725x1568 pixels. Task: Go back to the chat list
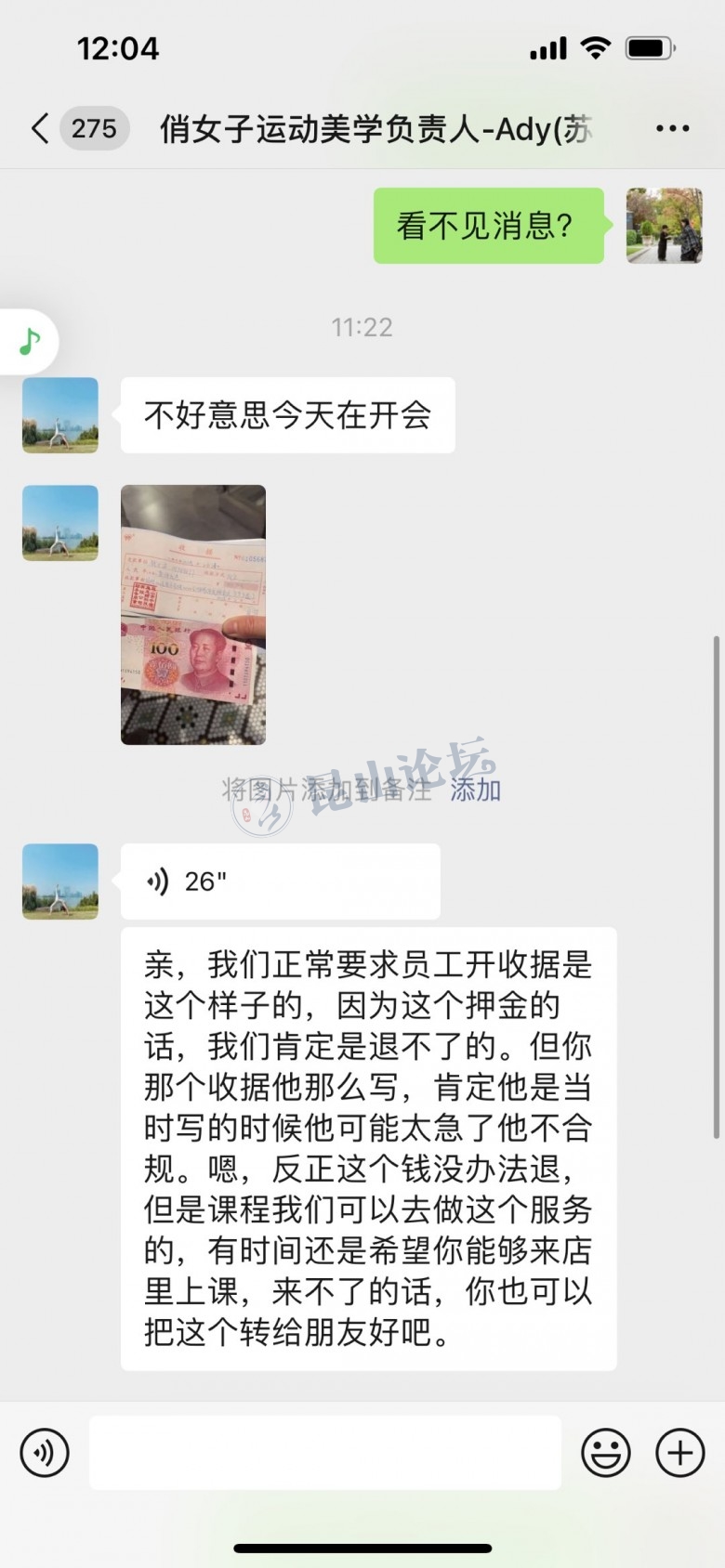41,128
